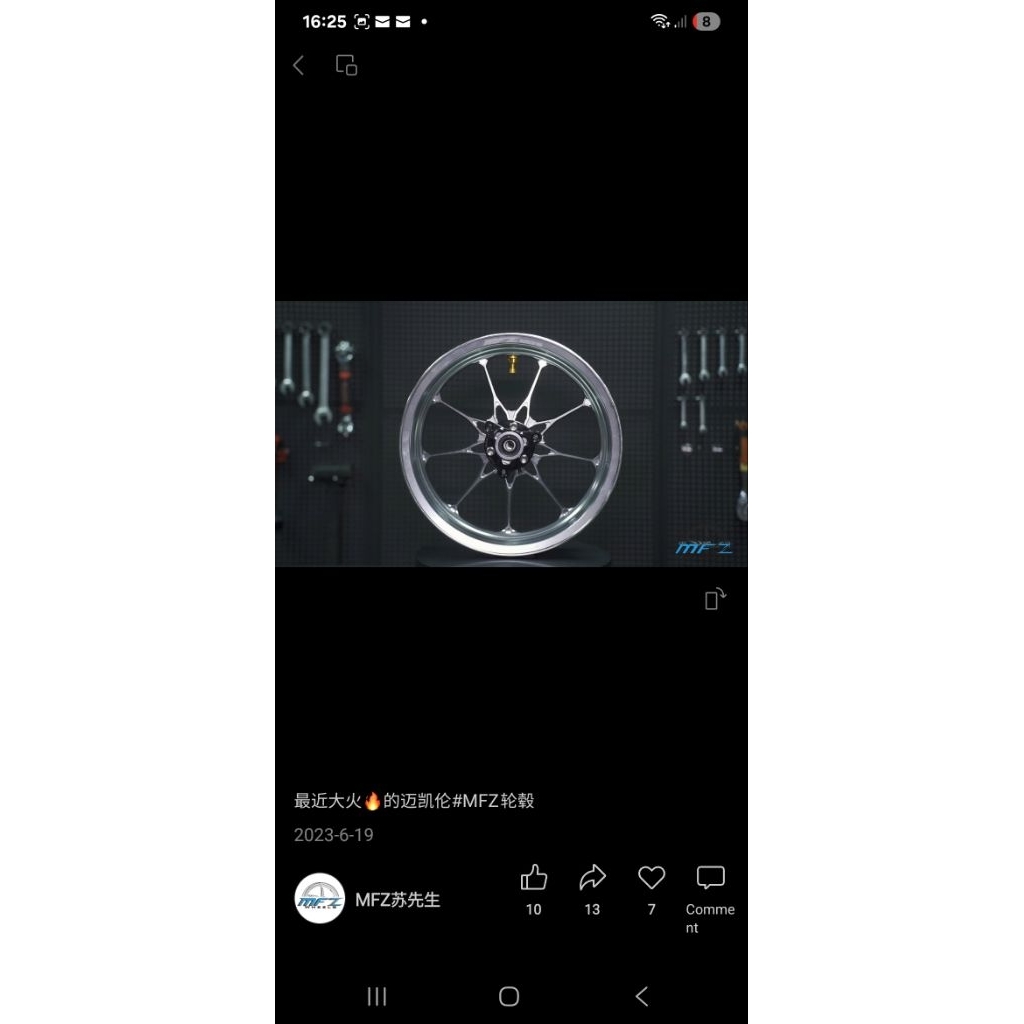Share this video post
The height and width of the screenshot is (1024, 1024).
(x=592, y=879)
